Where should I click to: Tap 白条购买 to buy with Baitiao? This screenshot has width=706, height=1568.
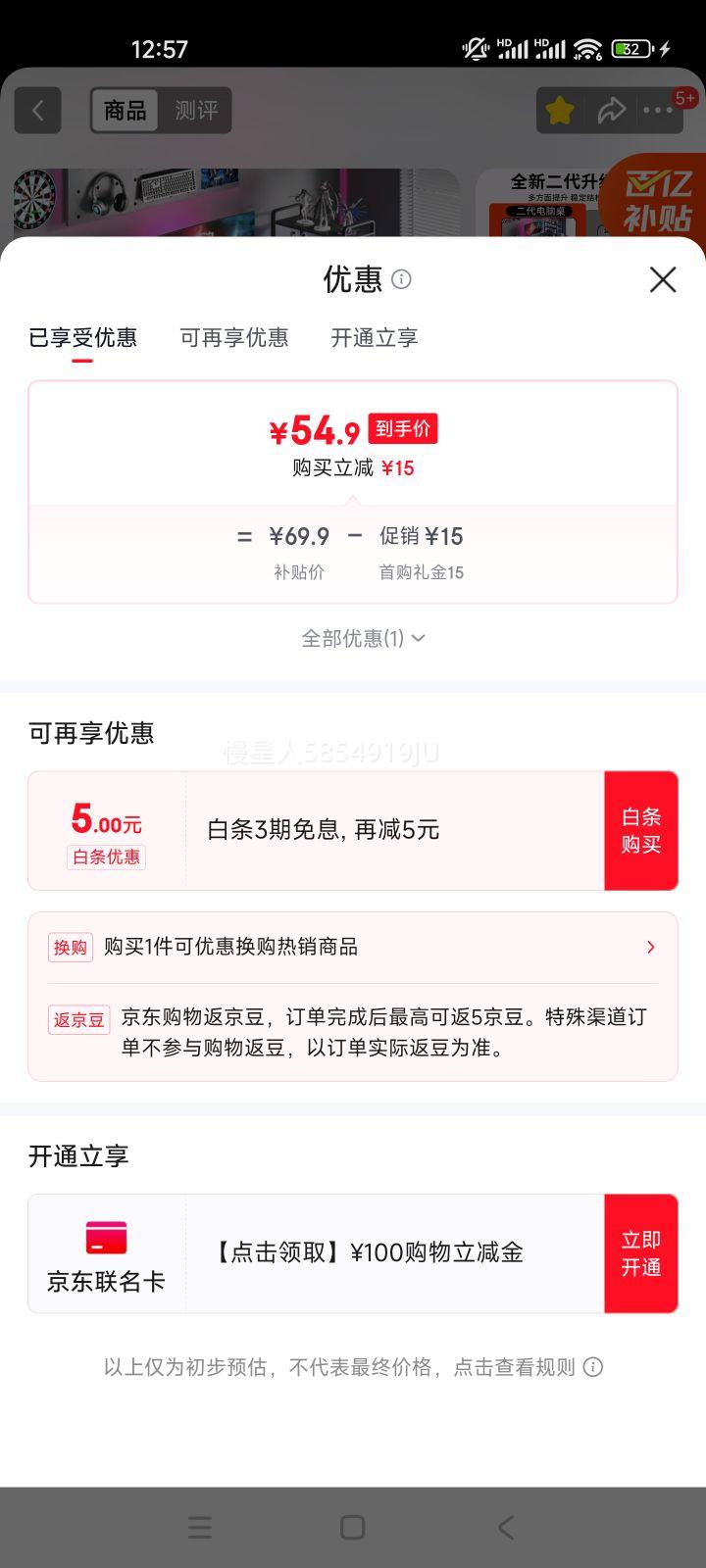(x=641, y=829)
